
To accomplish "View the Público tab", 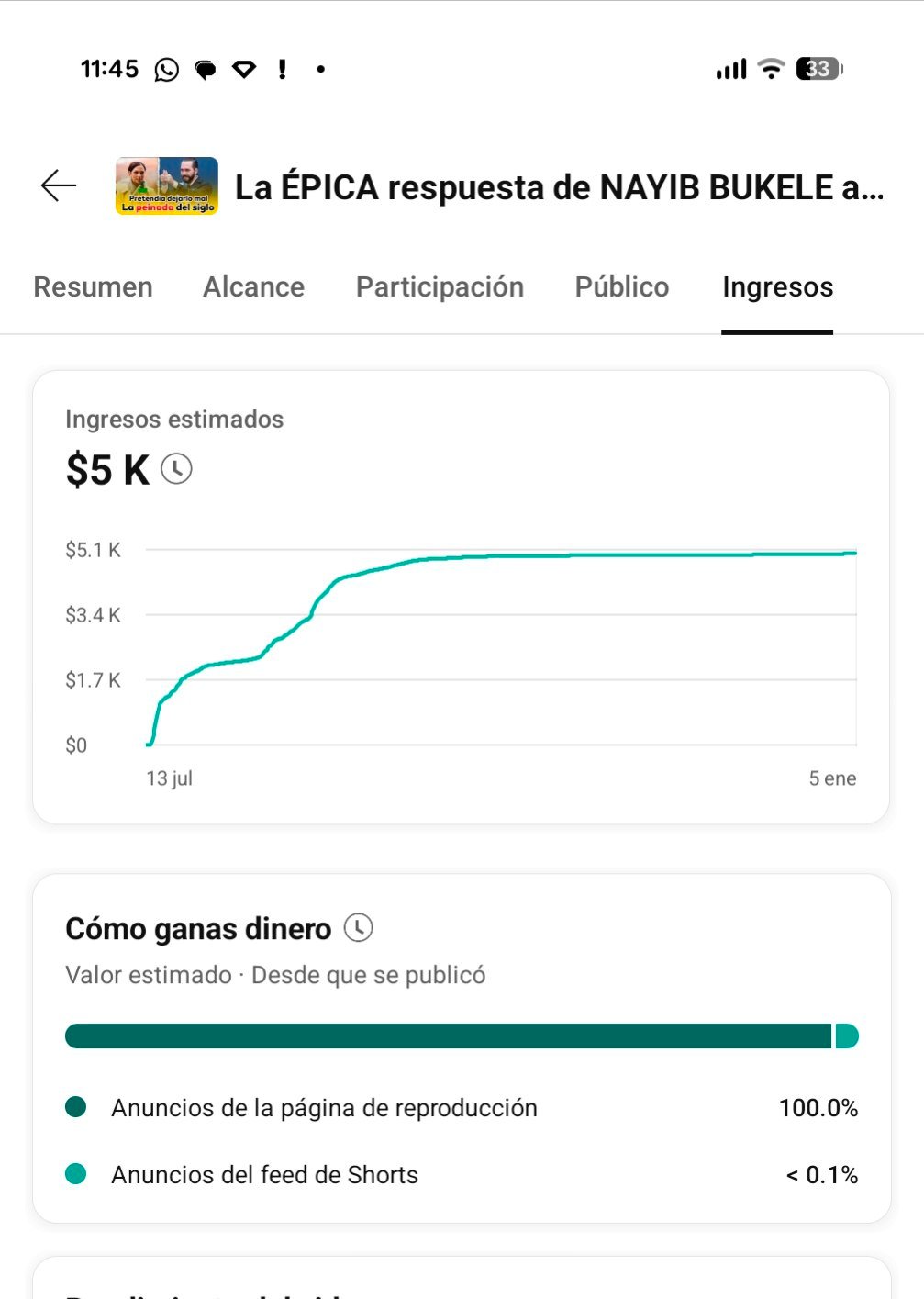I will click(621, 287).
